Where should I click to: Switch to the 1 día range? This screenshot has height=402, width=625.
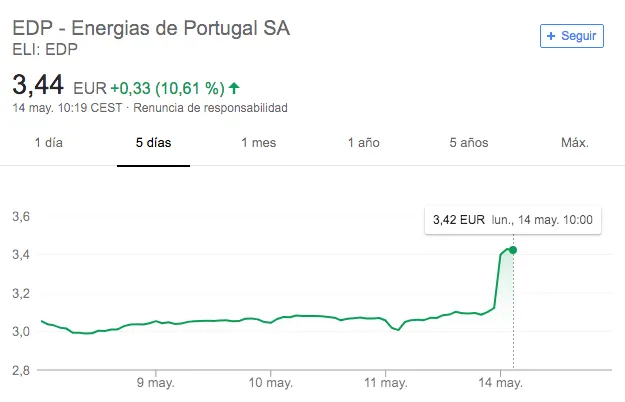click(48, 143)
